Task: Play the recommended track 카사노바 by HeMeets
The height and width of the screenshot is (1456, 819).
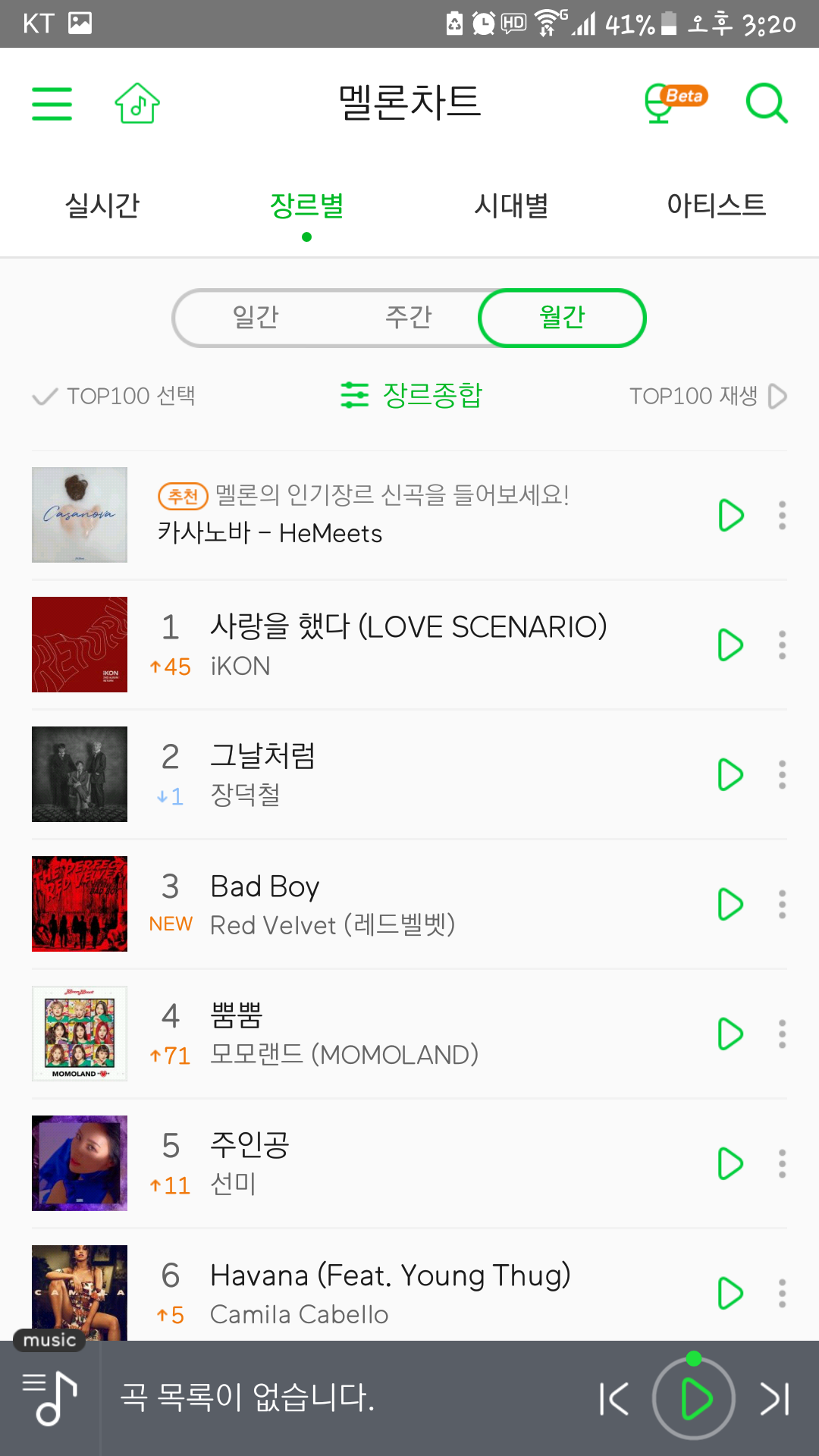Action: (730, 515)
